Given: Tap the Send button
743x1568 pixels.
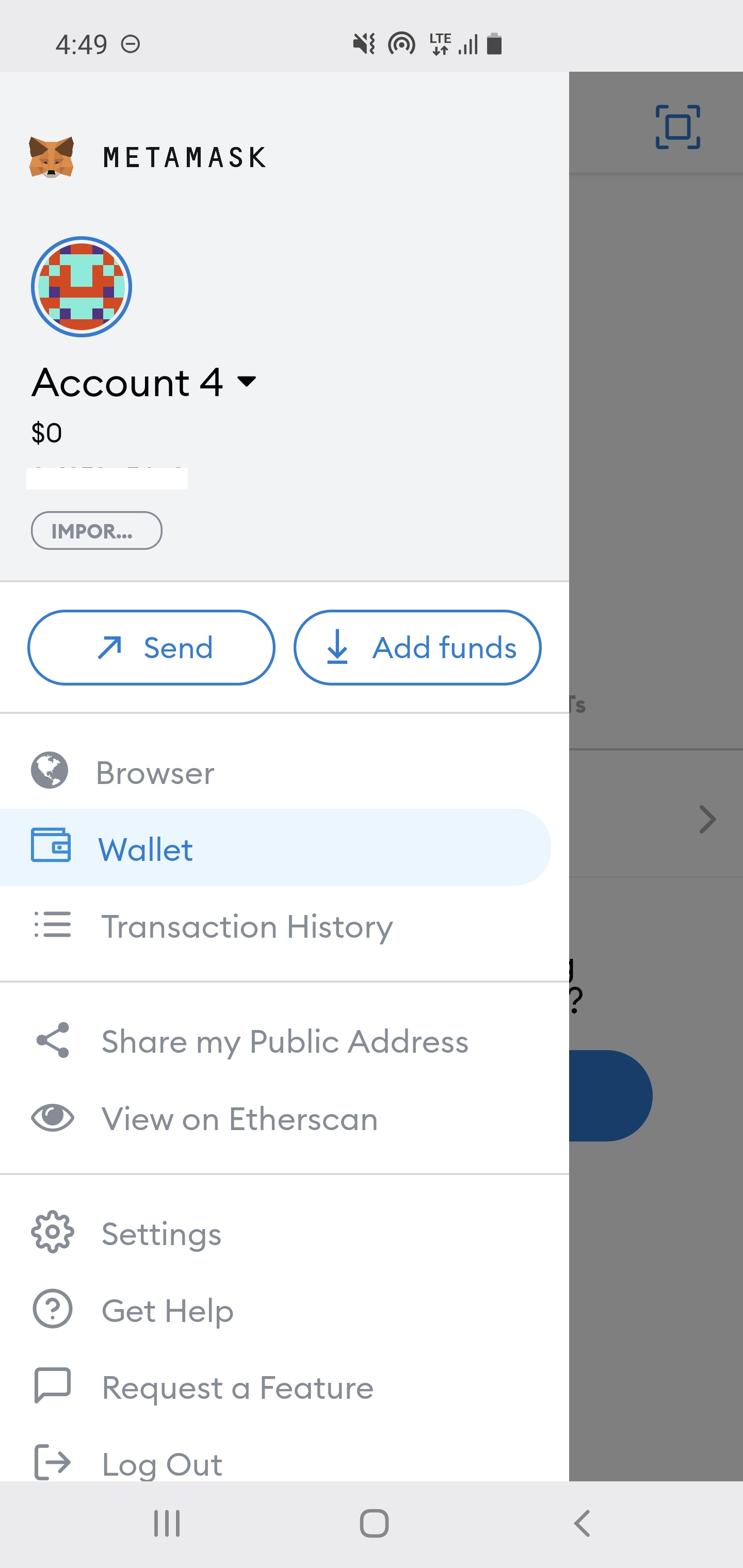Looking at the screenshot, I should (151, 648).
